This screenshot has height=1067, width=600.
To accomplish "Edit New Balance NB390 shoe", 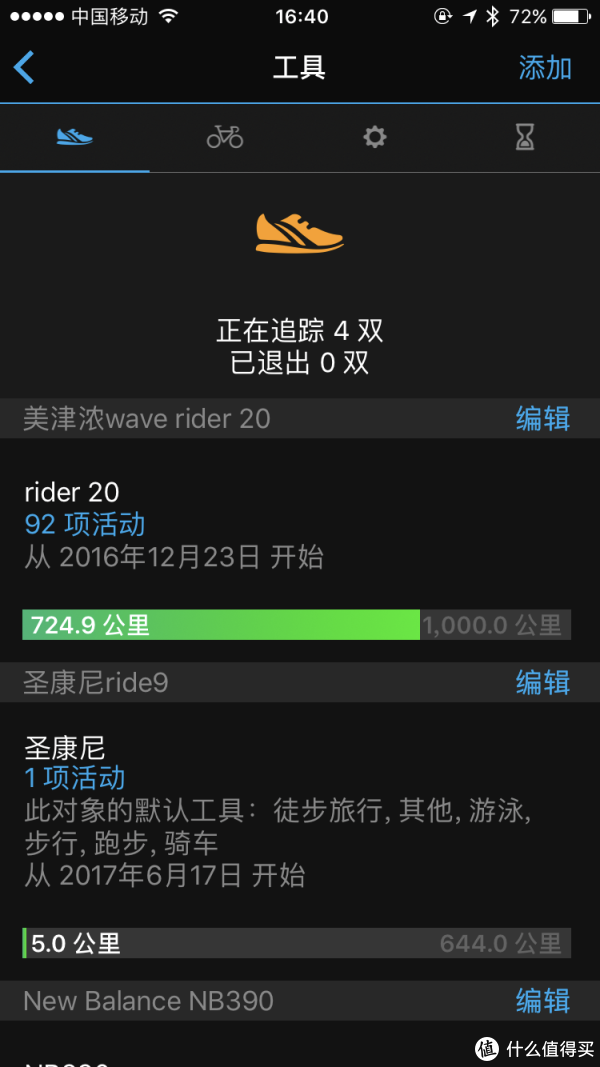I will pos(543,1001).
